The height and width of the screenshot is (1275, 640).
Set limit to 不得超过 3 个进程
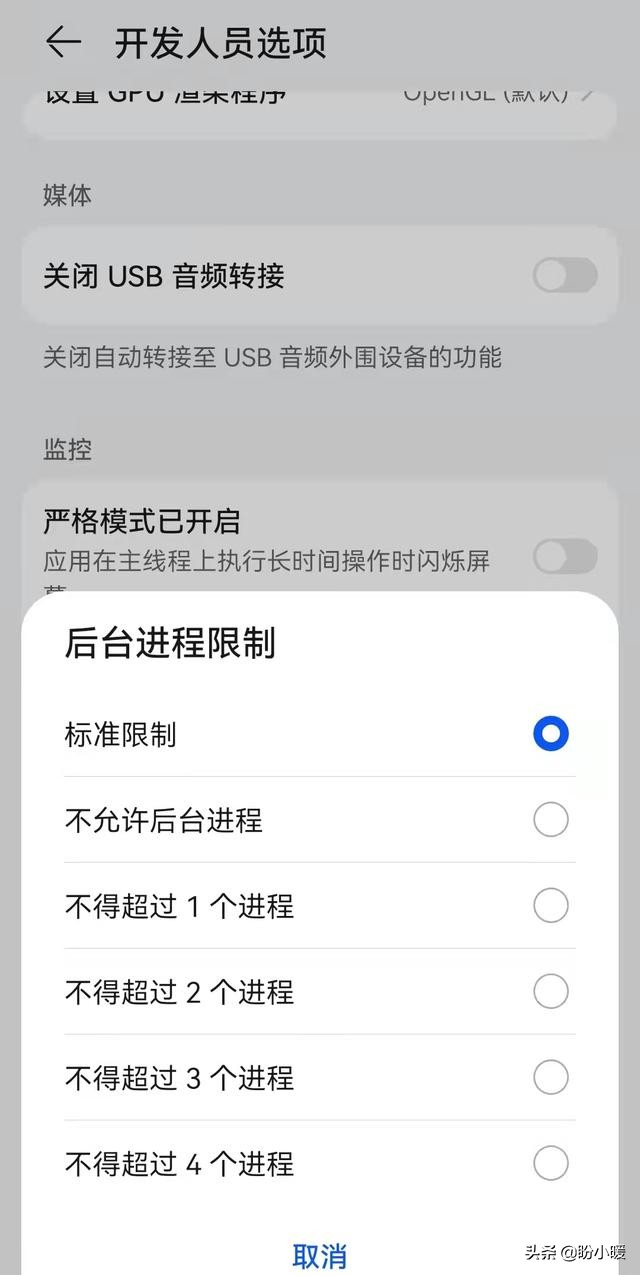pos(550,1078)
